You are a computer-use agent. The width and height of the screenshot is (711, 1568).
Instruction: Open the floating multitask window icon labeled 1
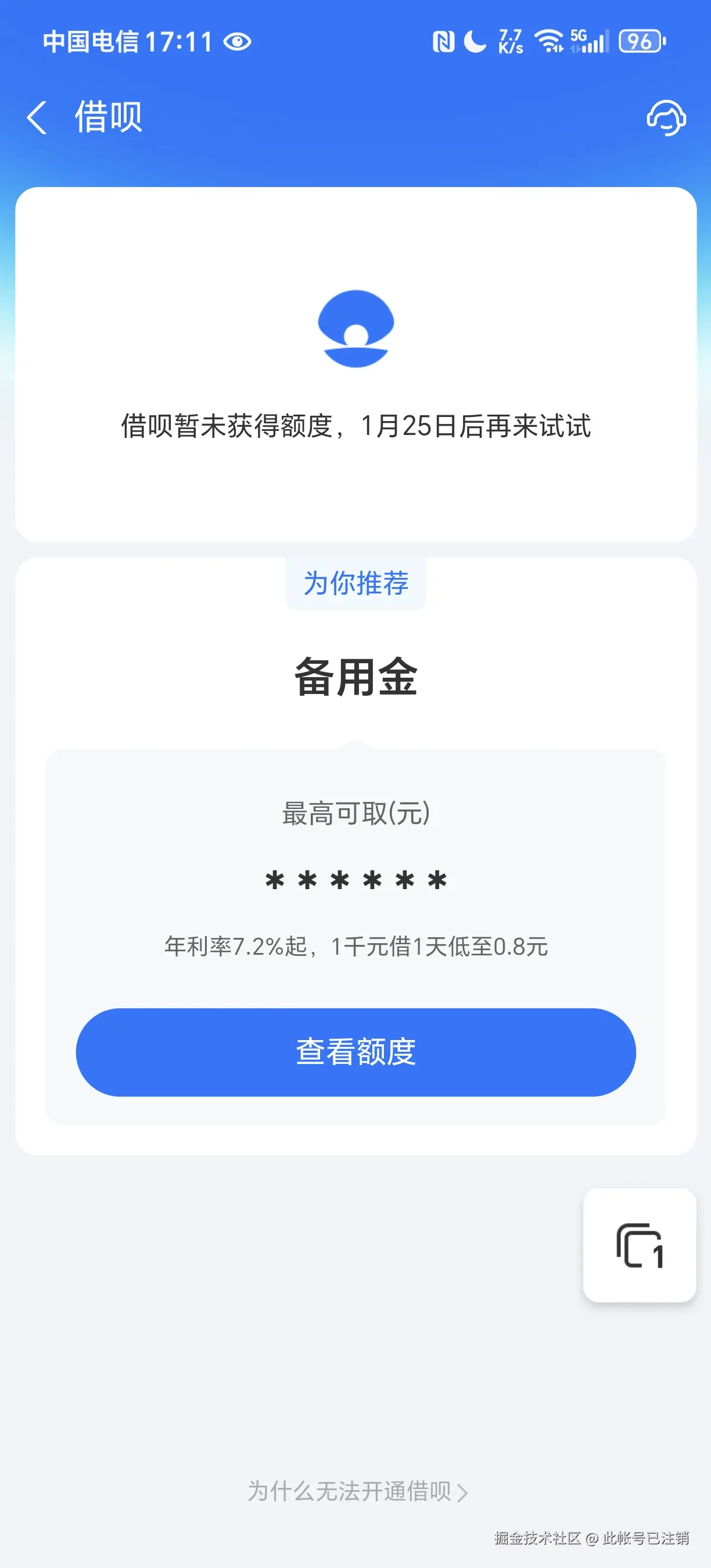640,1247
